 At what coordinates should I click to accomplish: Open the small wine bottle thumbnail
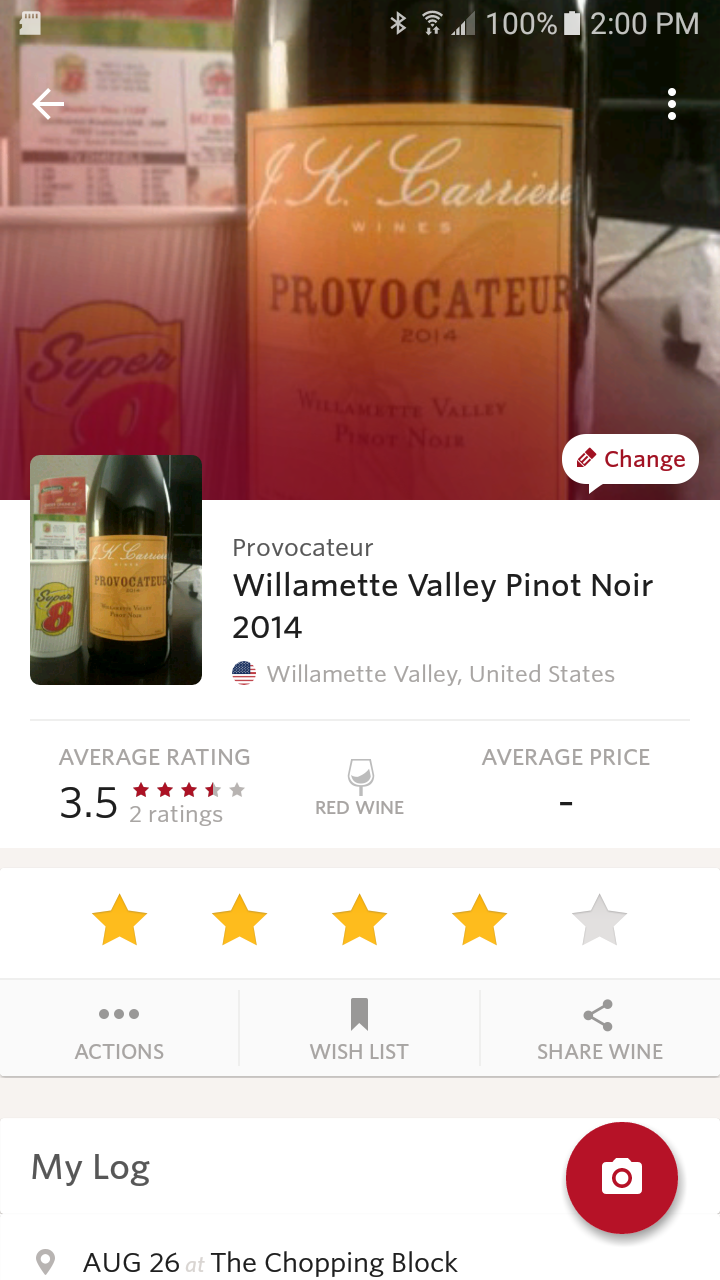click(116, 570)
